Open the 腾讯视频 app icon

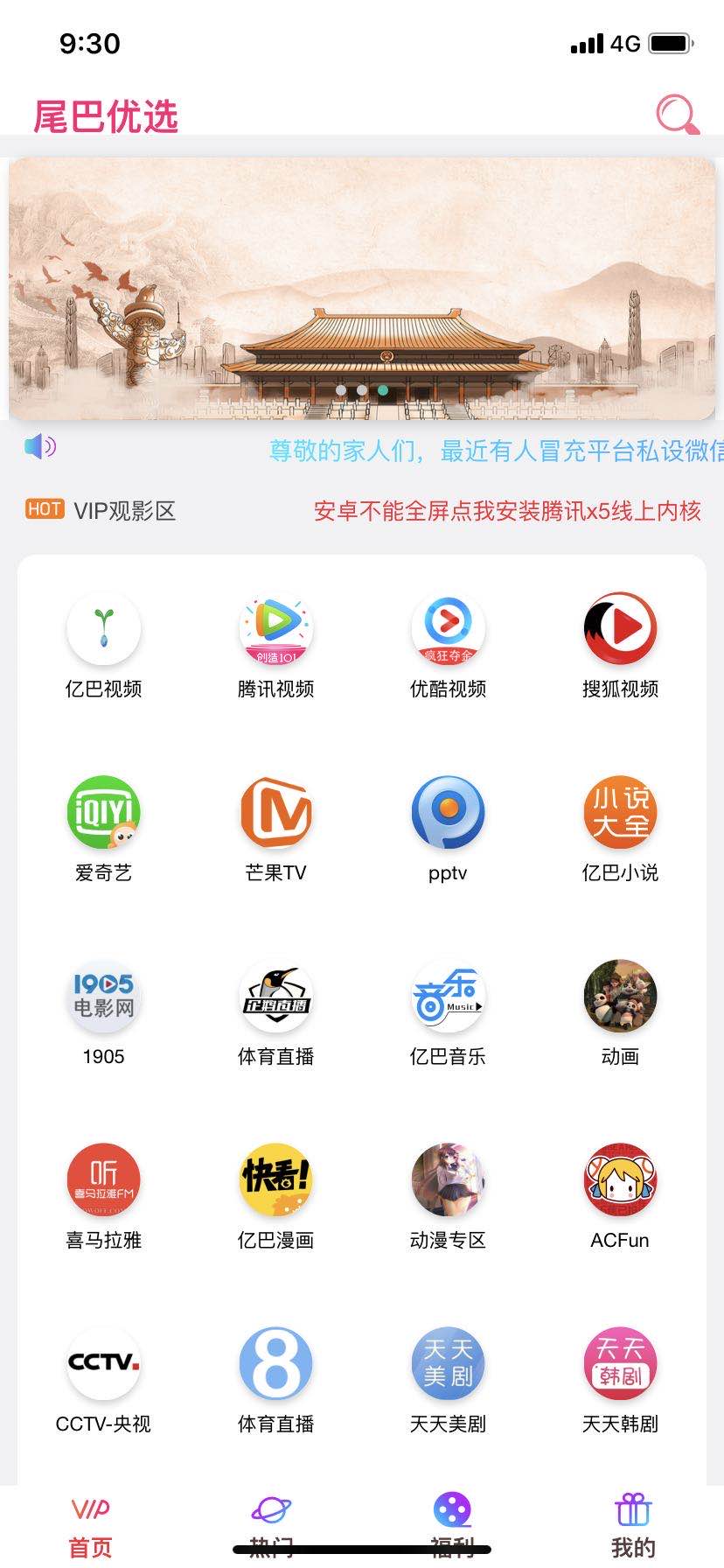275,626
